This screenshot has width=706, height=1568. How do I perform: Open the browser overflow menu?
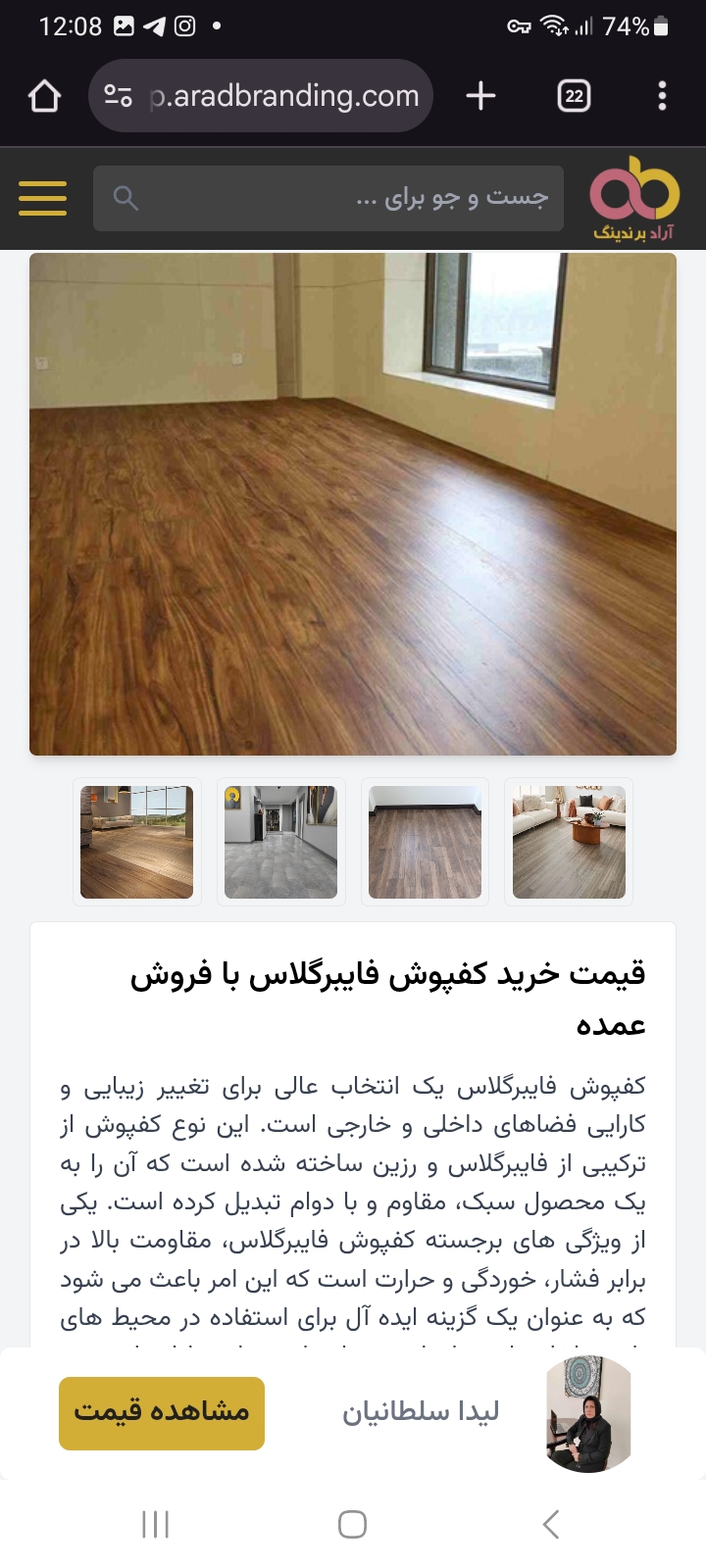coord(662,96)
